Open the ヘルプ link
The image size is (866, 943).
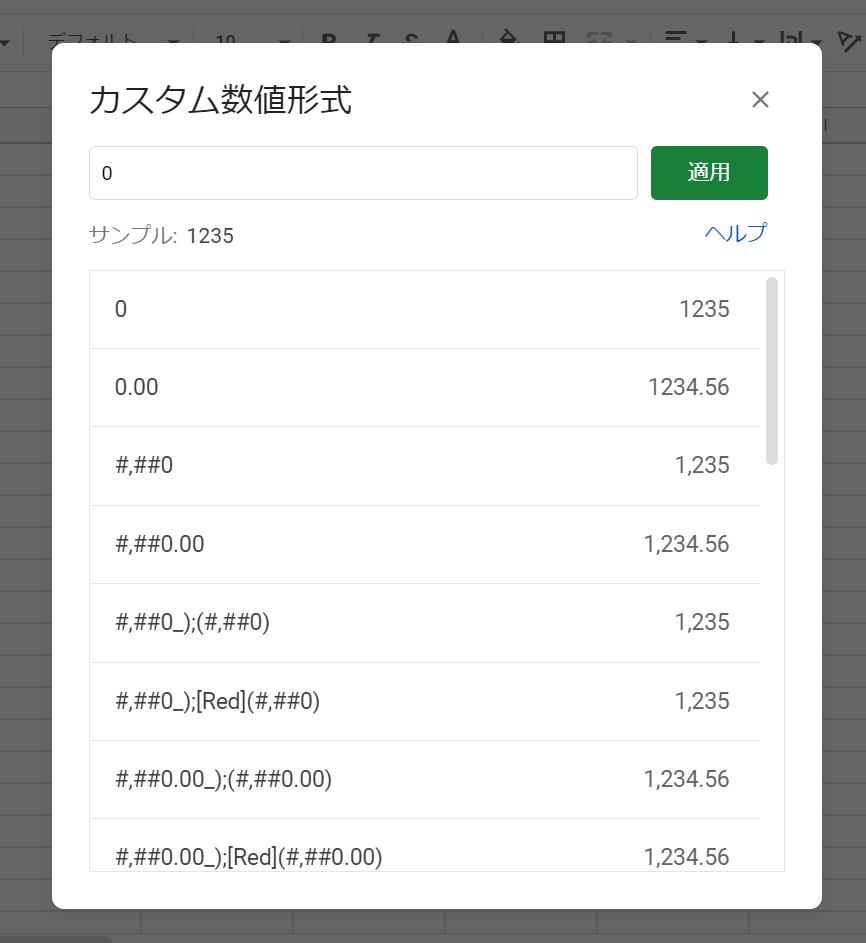[x=737, y=232]
